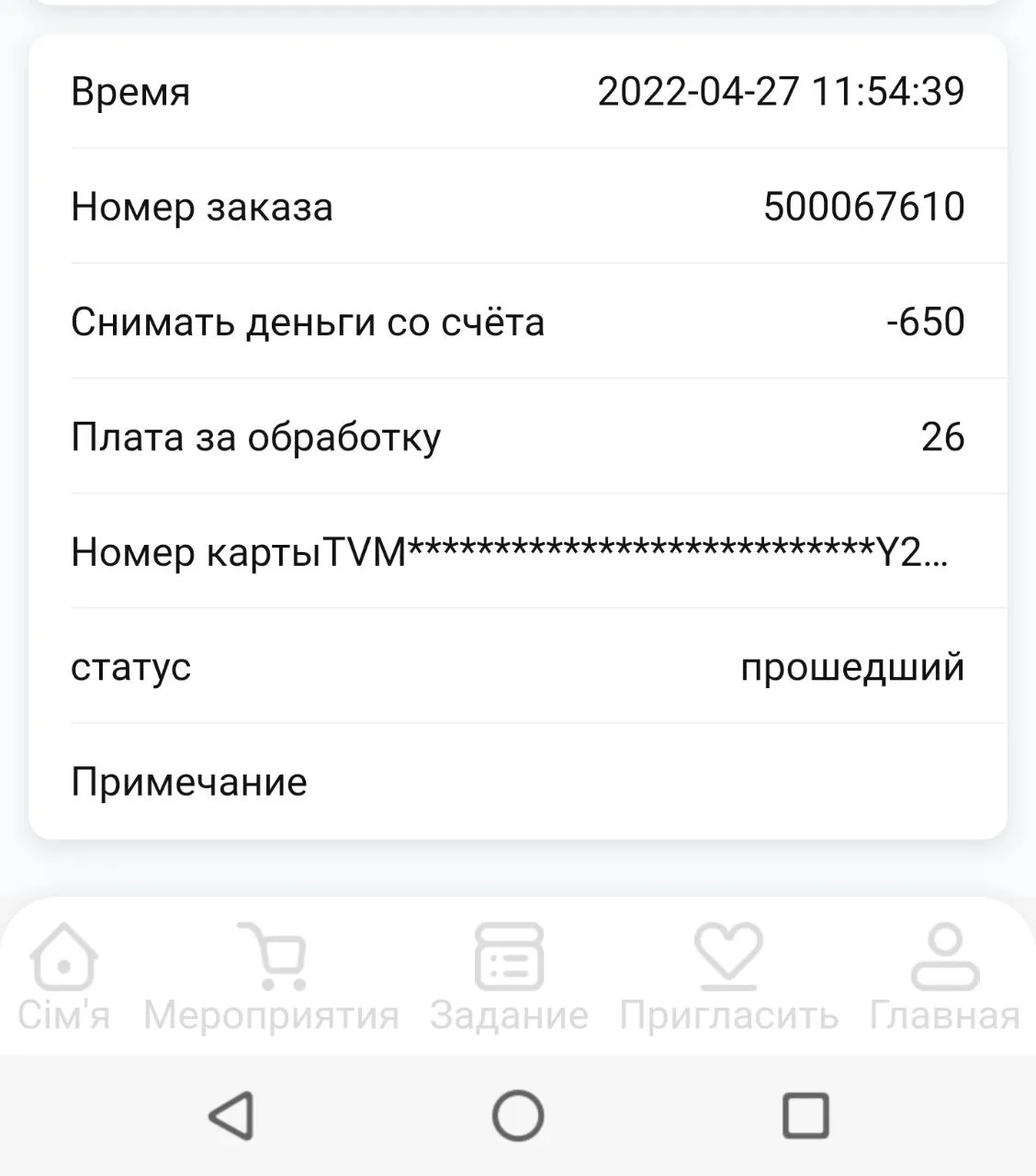Image resolution: width=1036 pixels, height=1176 pixels.
Task: Open the recent apps view
Action: (x=805, y=1115)
